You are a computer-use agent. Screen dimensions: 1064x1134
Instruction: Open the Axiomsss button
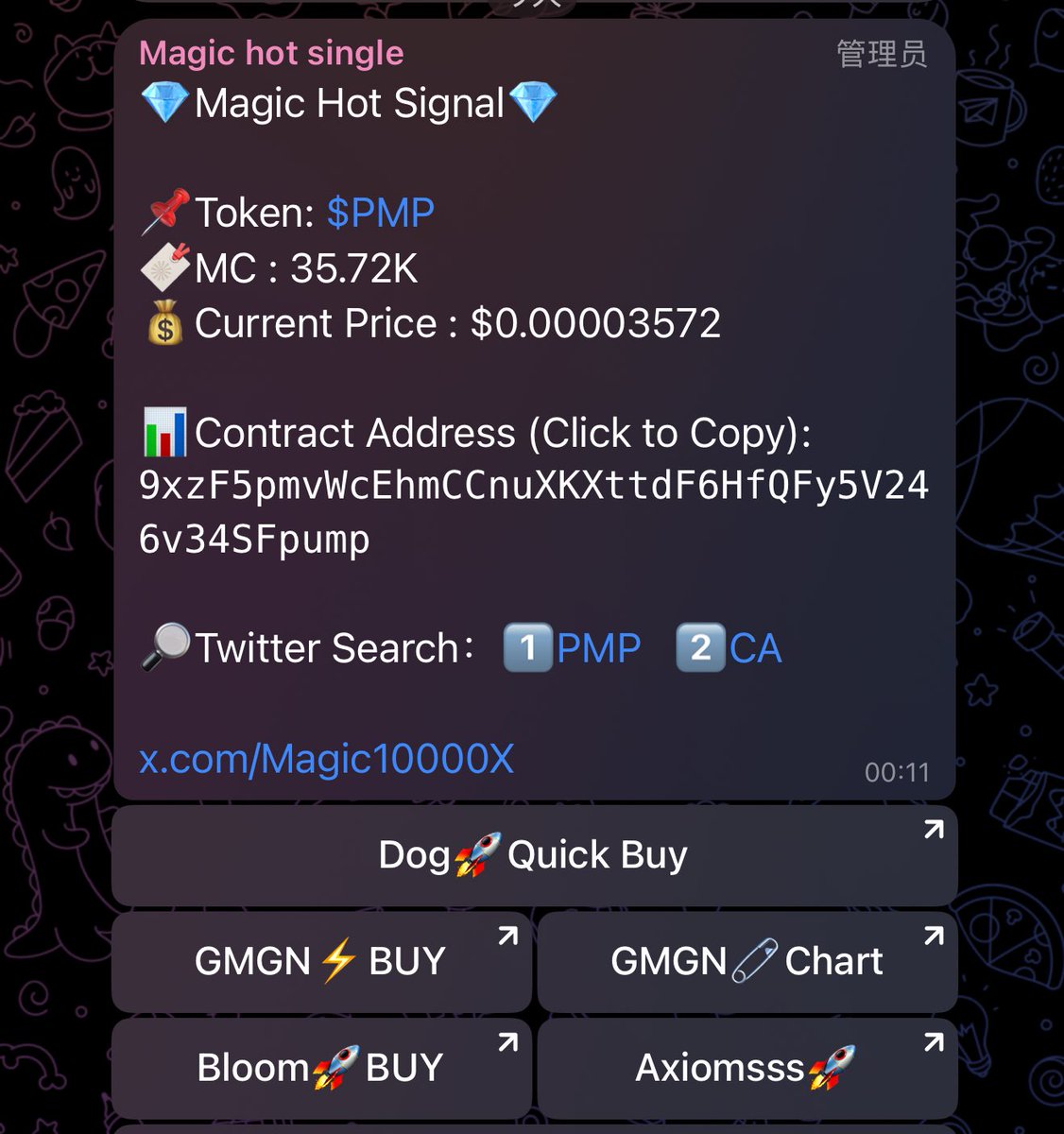747,1068
